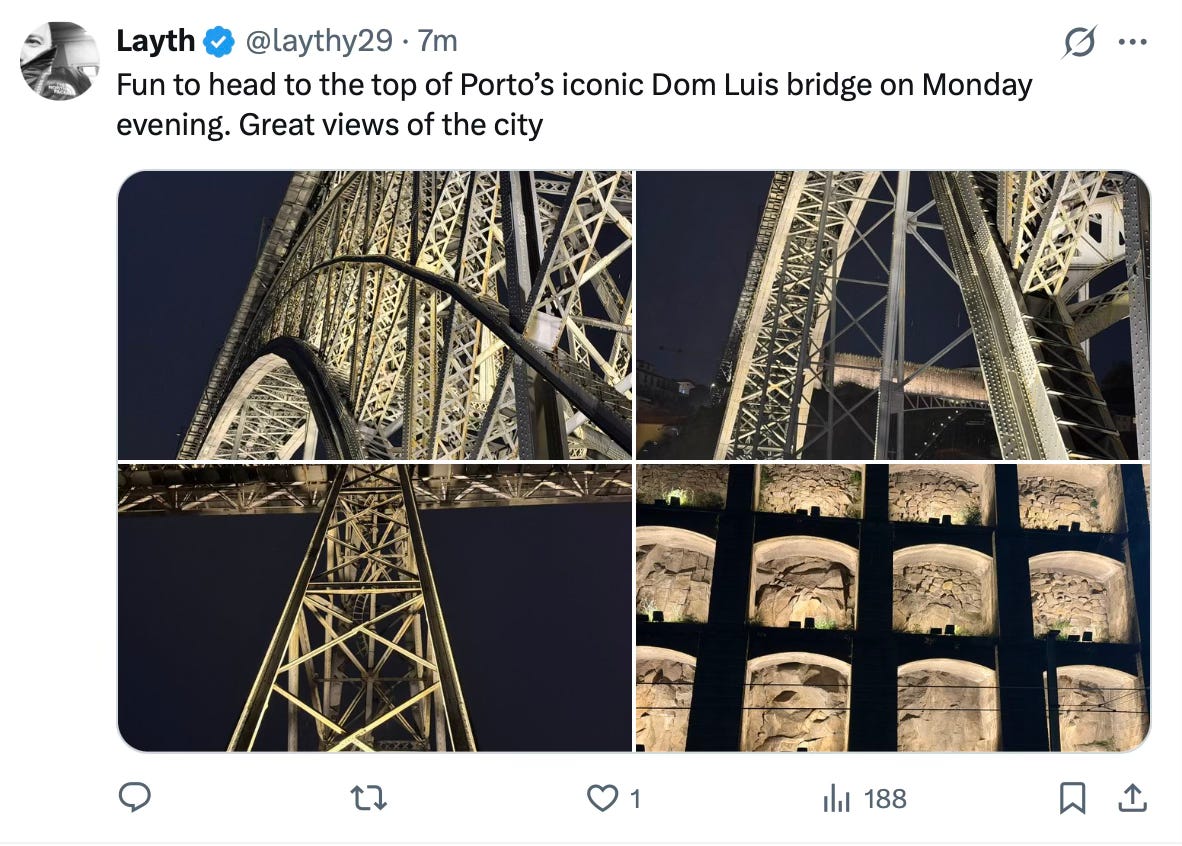This screenshot has width=1182, height=846.
Task: View post analytics showing 188
Action: pyautogui.click(x=865, y=798)
